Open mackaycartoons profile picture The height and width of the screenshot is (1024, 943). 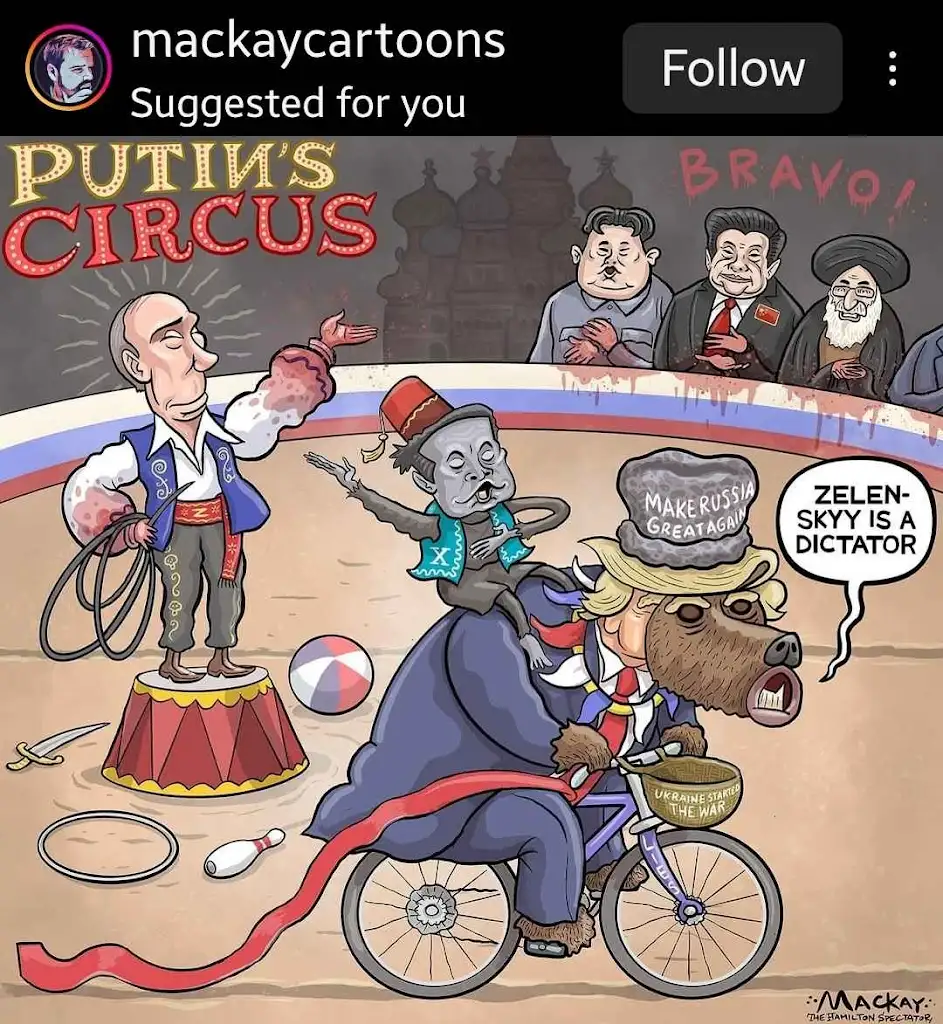pos(68,68)
